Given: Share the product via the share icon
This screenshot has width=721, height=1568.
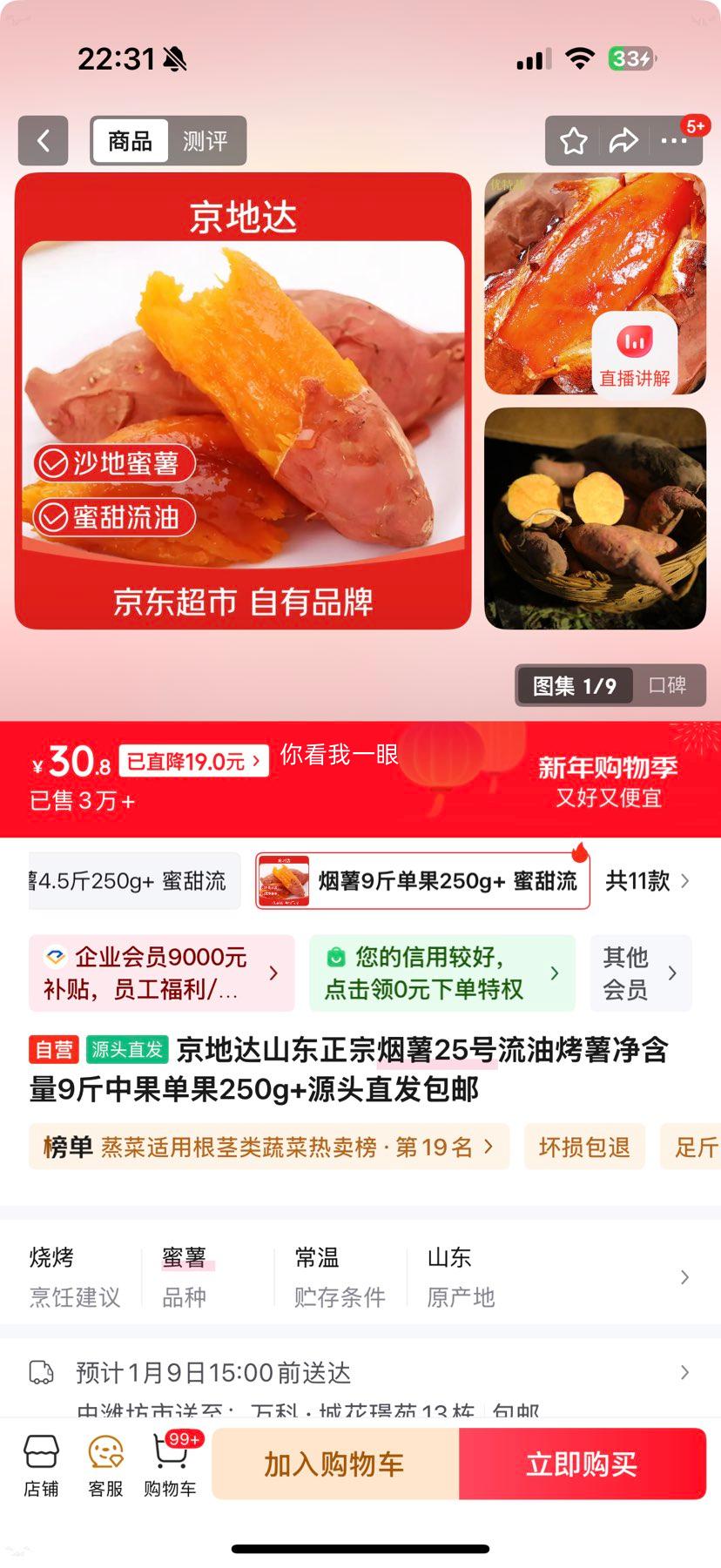Looking at the screenshot, I should pyautogui.click(x=623, y=140).
